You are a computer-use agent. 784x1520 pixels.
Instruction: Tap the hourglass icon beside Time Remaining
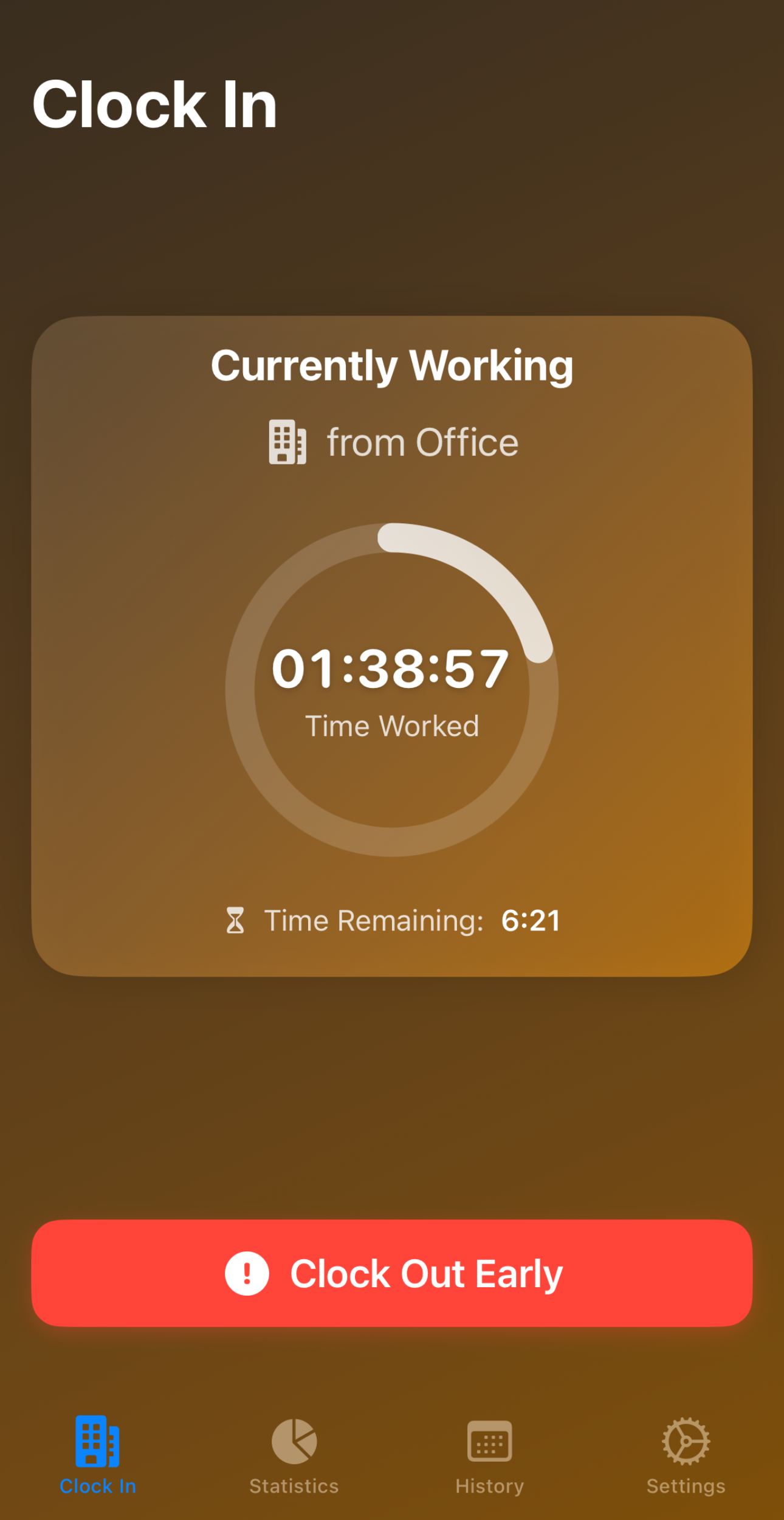coord(235,920)
